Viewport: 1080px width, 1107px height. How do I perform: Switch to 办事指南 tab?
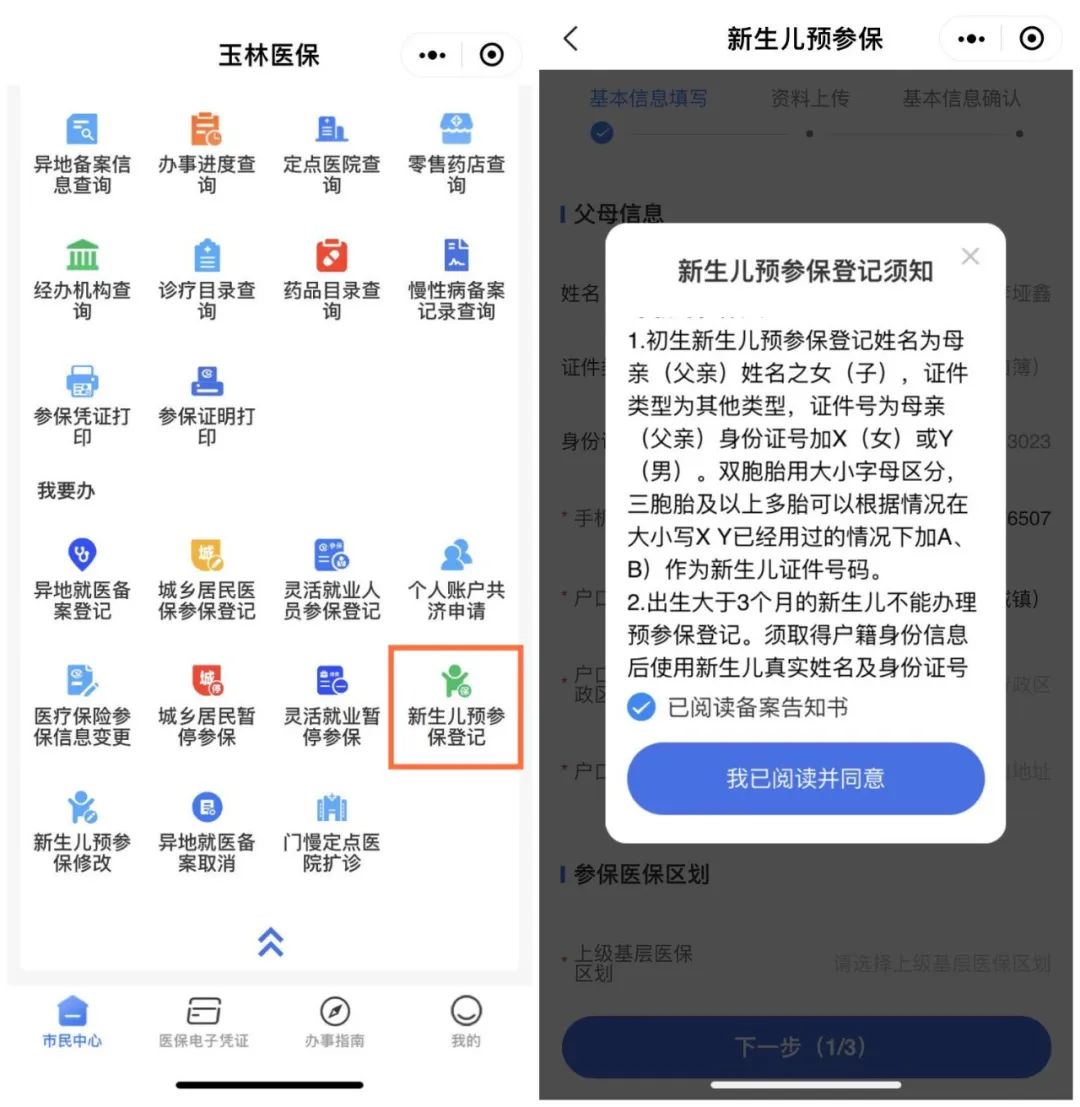click(x=334, y=1022)
